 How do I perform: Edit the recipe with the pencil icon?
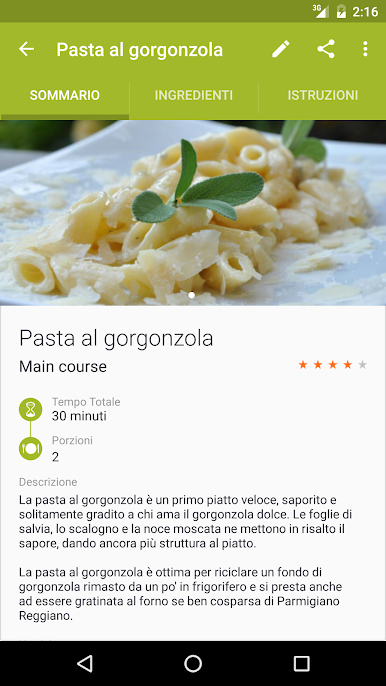[x=281, y=49]
